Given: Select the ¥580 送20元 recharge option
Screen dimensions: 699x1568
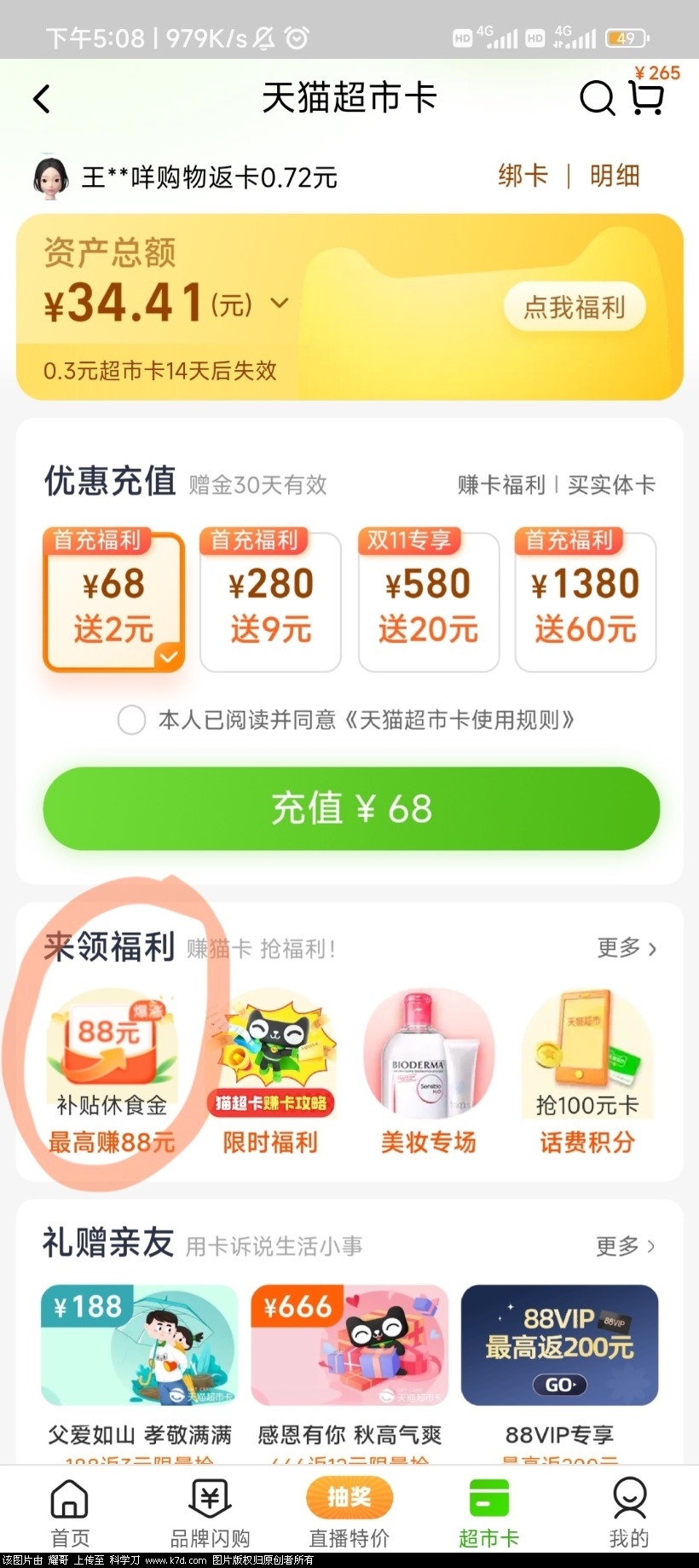Looking at the screenshot, I should [x=428, y=602].
